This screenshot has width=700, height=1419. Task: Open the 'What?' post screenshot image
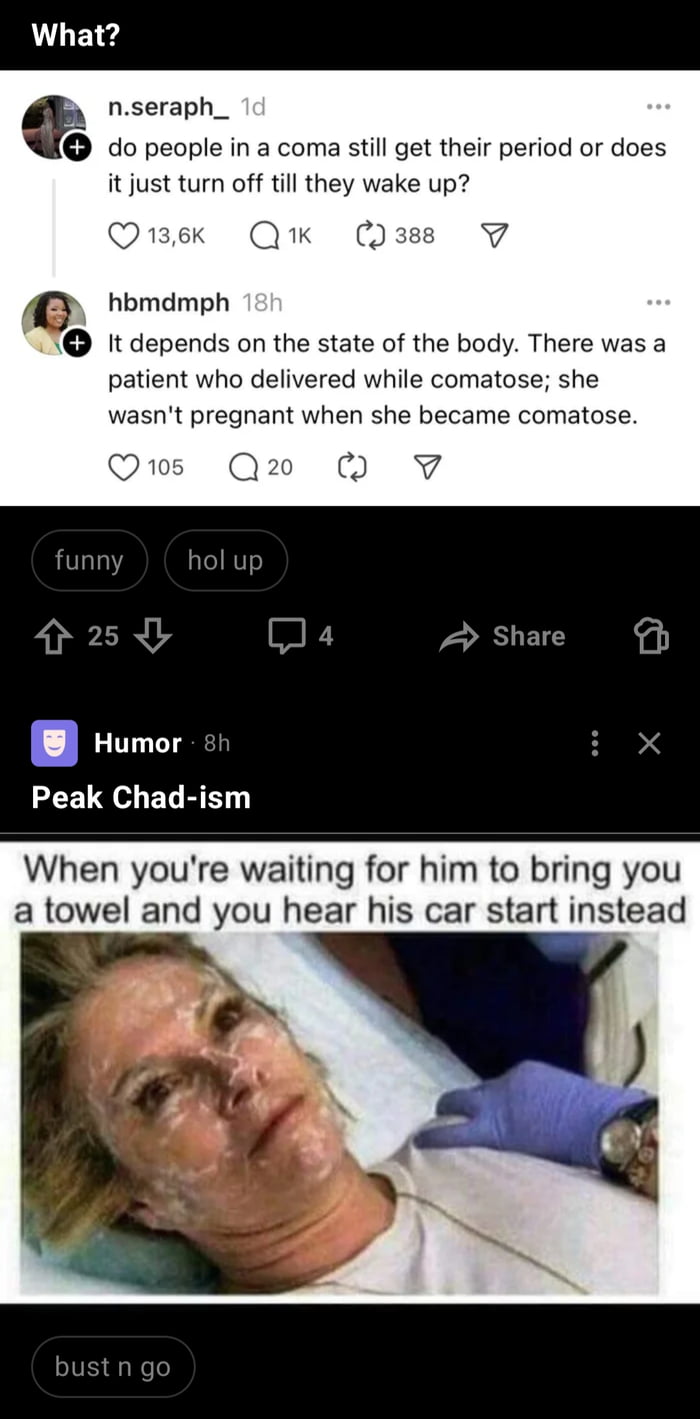click(350, 288)
